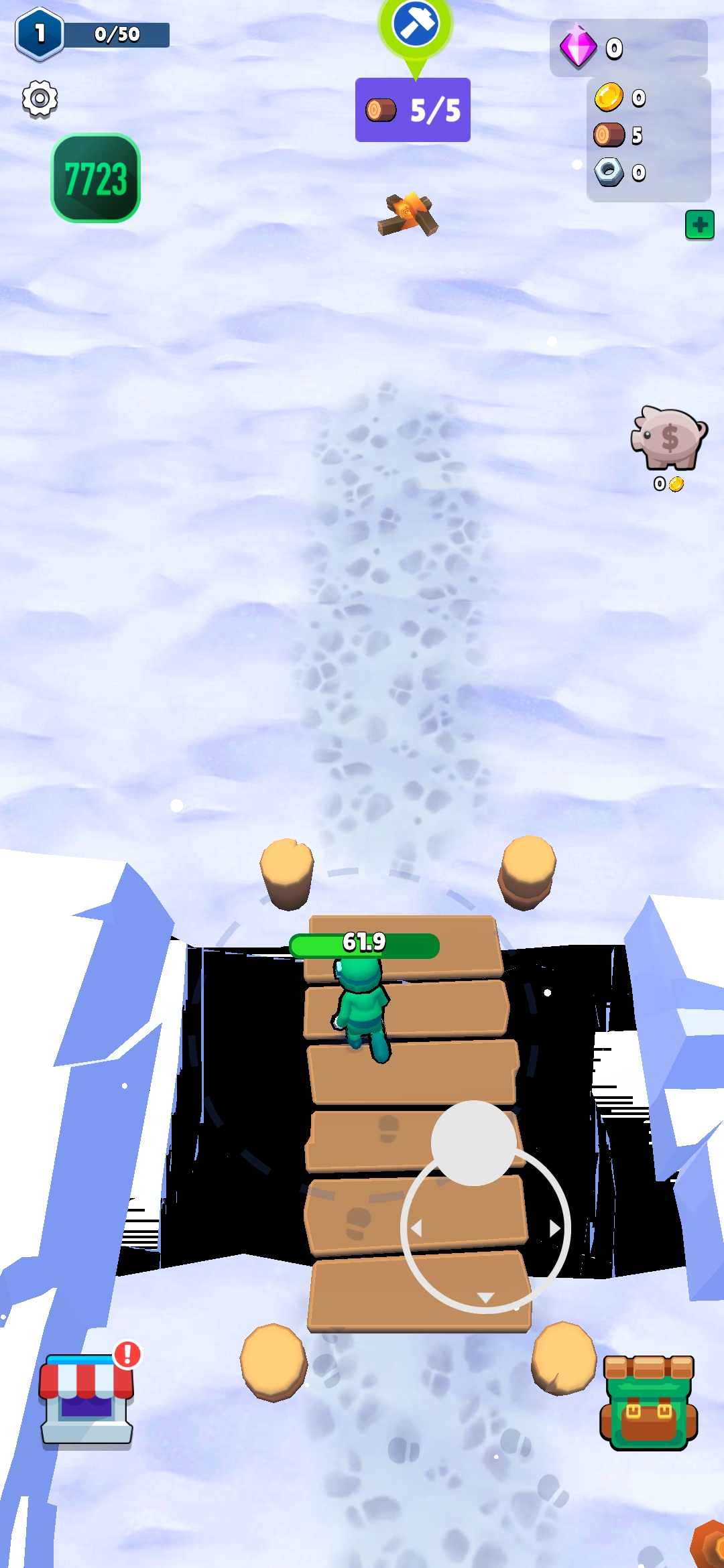
Task: Open the backpack inventory
Action: pos(648,1402)
